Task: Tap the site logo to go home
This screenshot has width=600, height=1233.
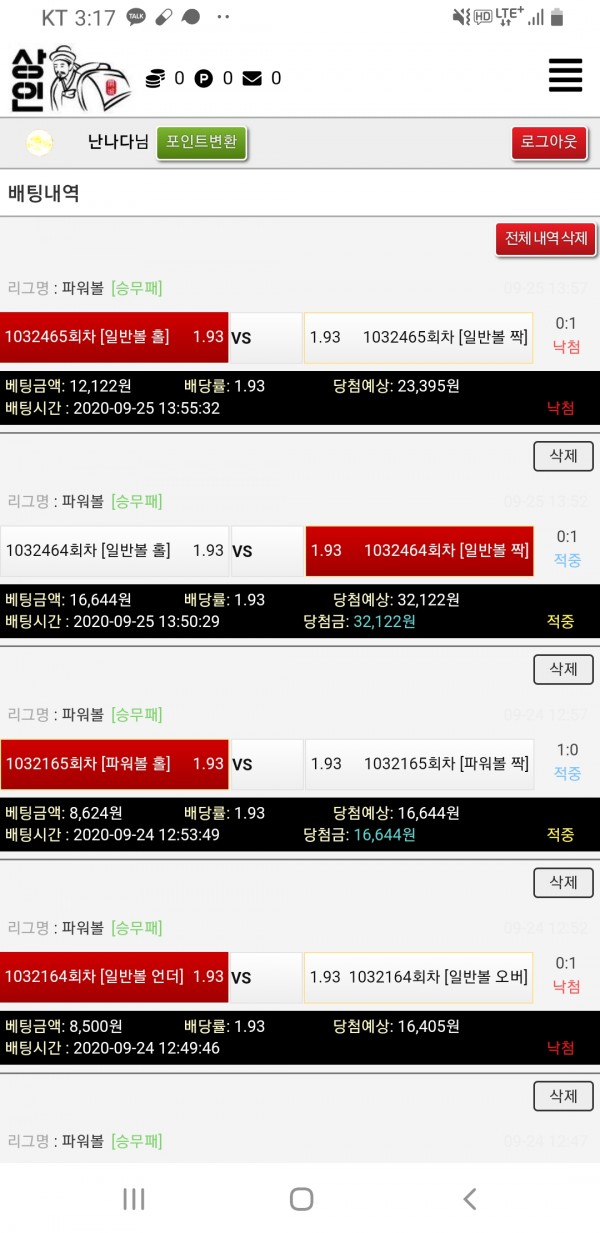Action: coord(70,78)
